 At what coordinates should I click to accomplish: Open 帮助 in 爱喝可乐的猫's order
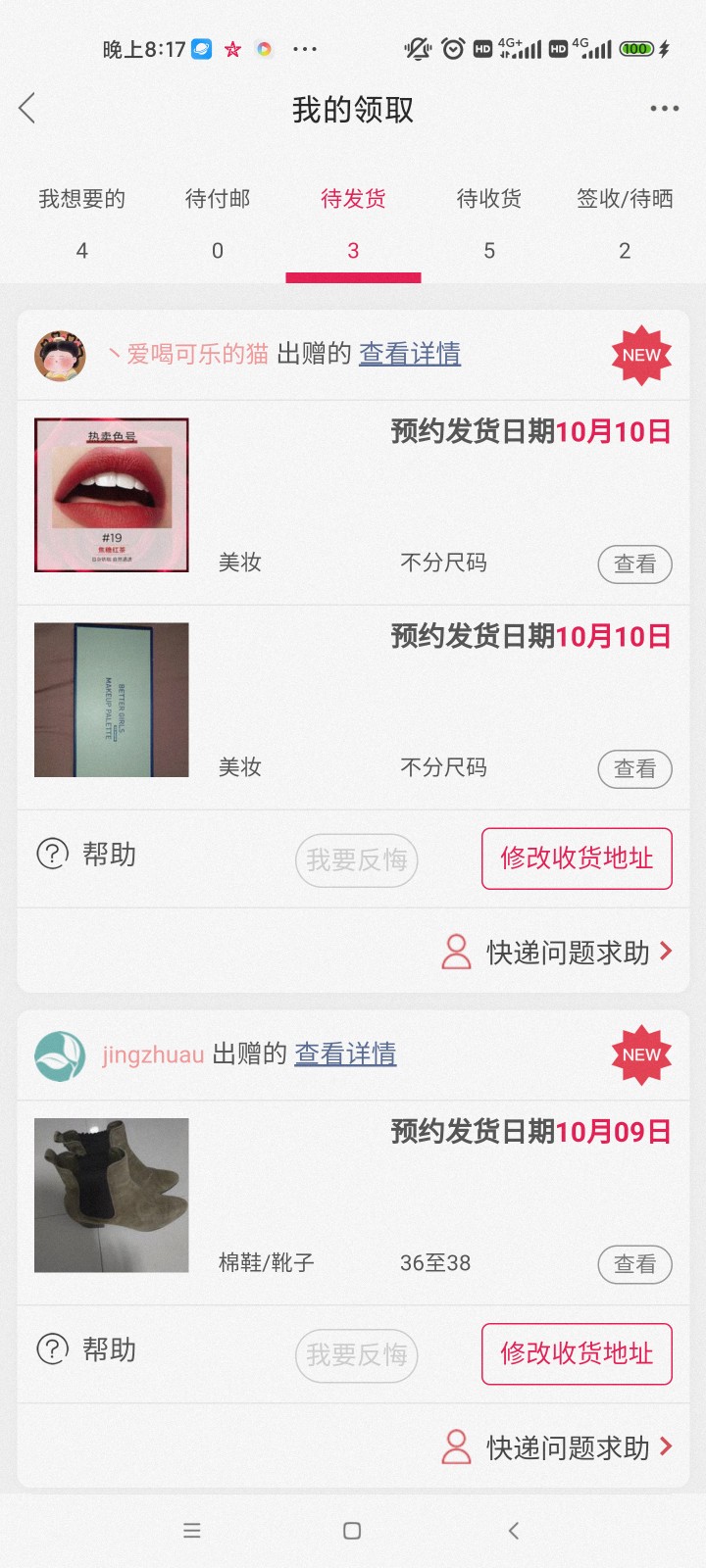coord(87,855)
